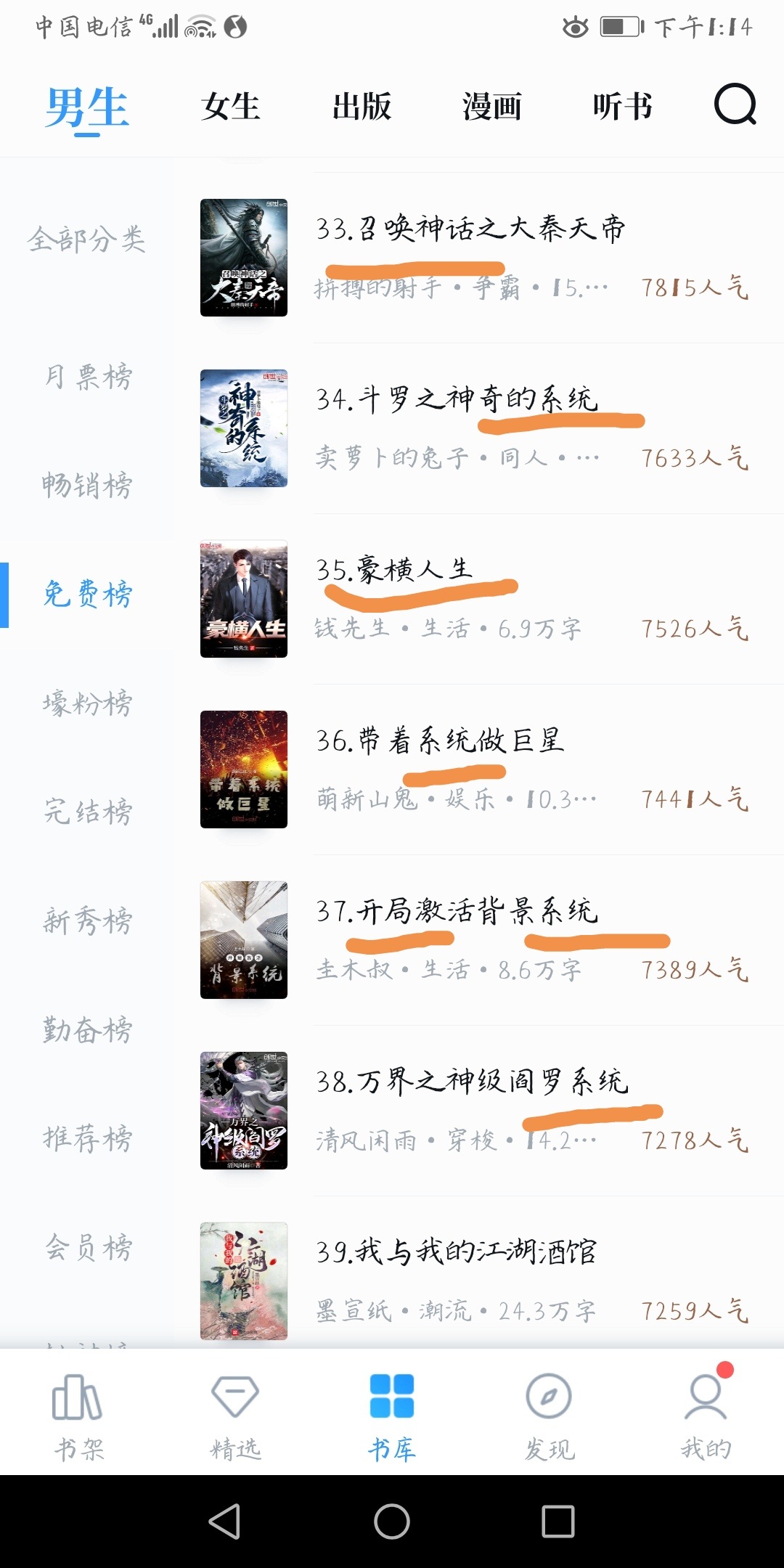
Task: Select the 听书 tab
Action: pyautogui.click(x=622, y=107)
